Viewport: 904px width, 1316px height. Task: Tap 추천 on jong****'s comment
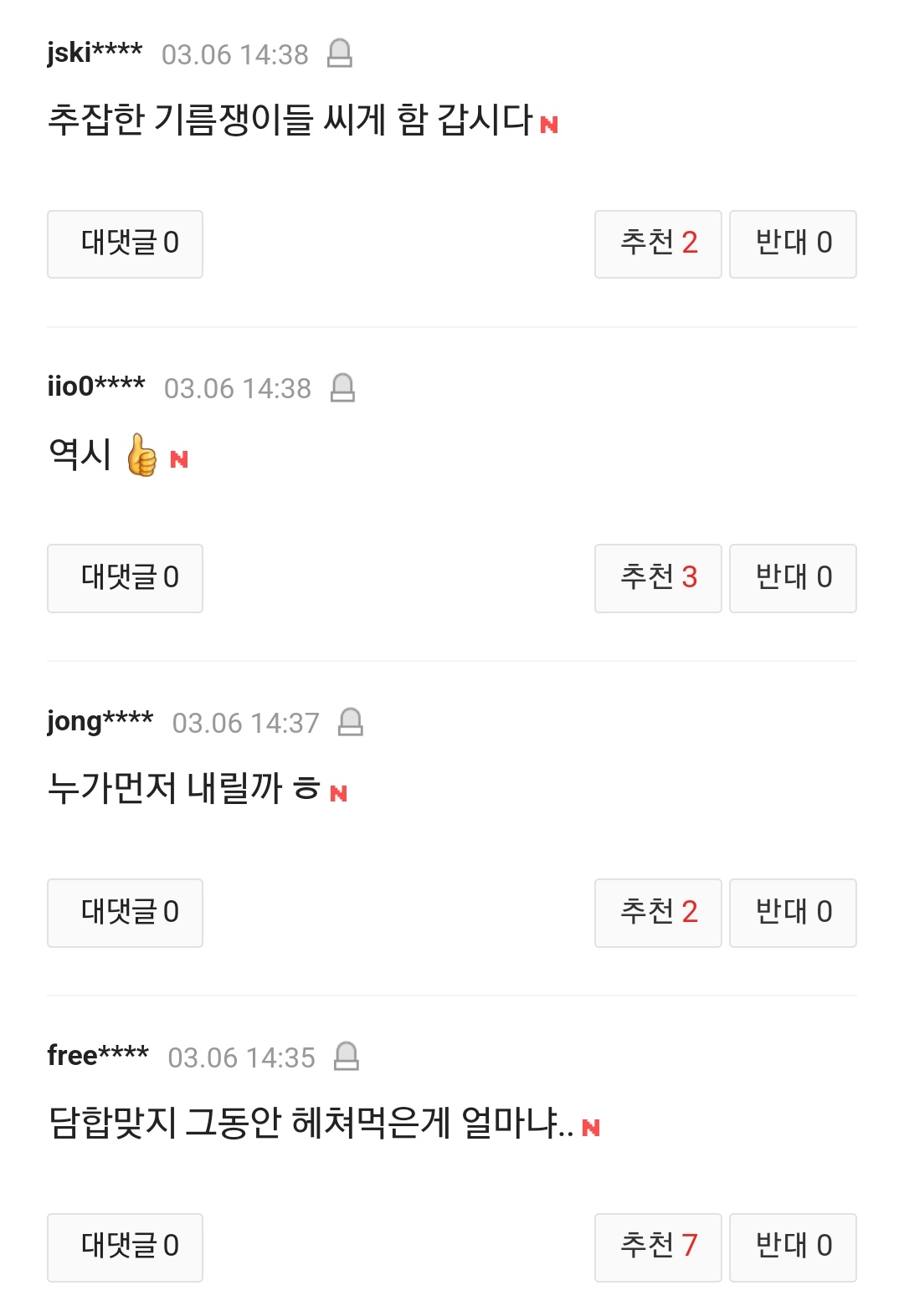click(658, 913)
